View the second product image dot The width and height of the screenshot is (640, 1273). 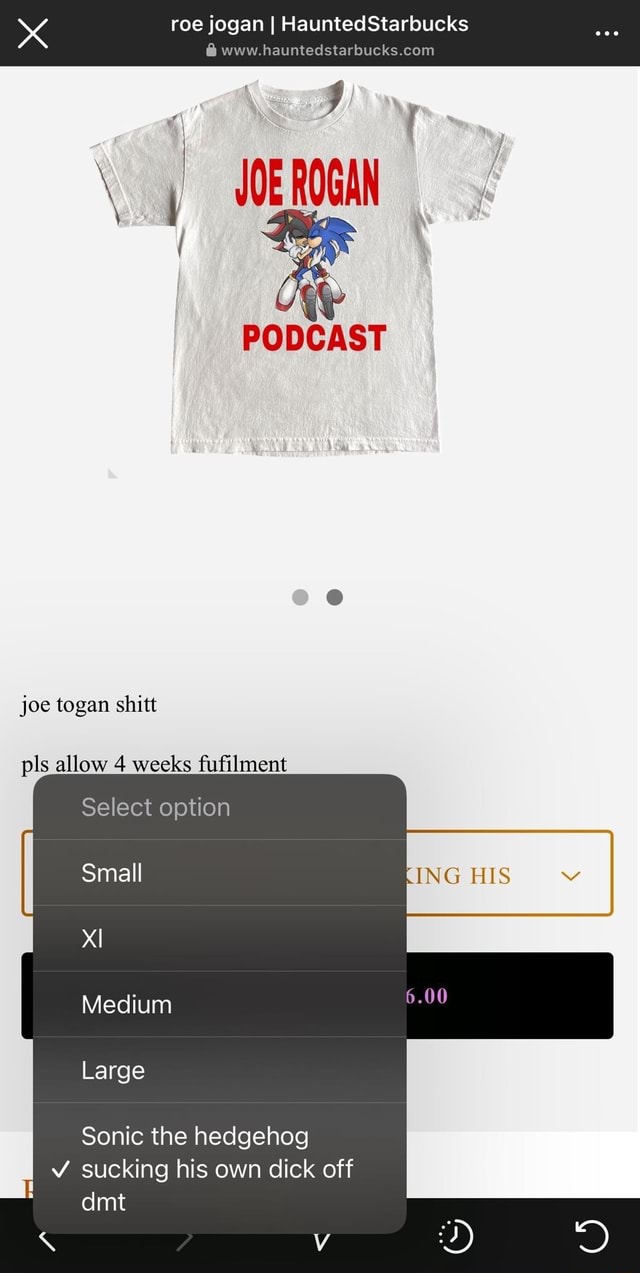pos(335,597)
